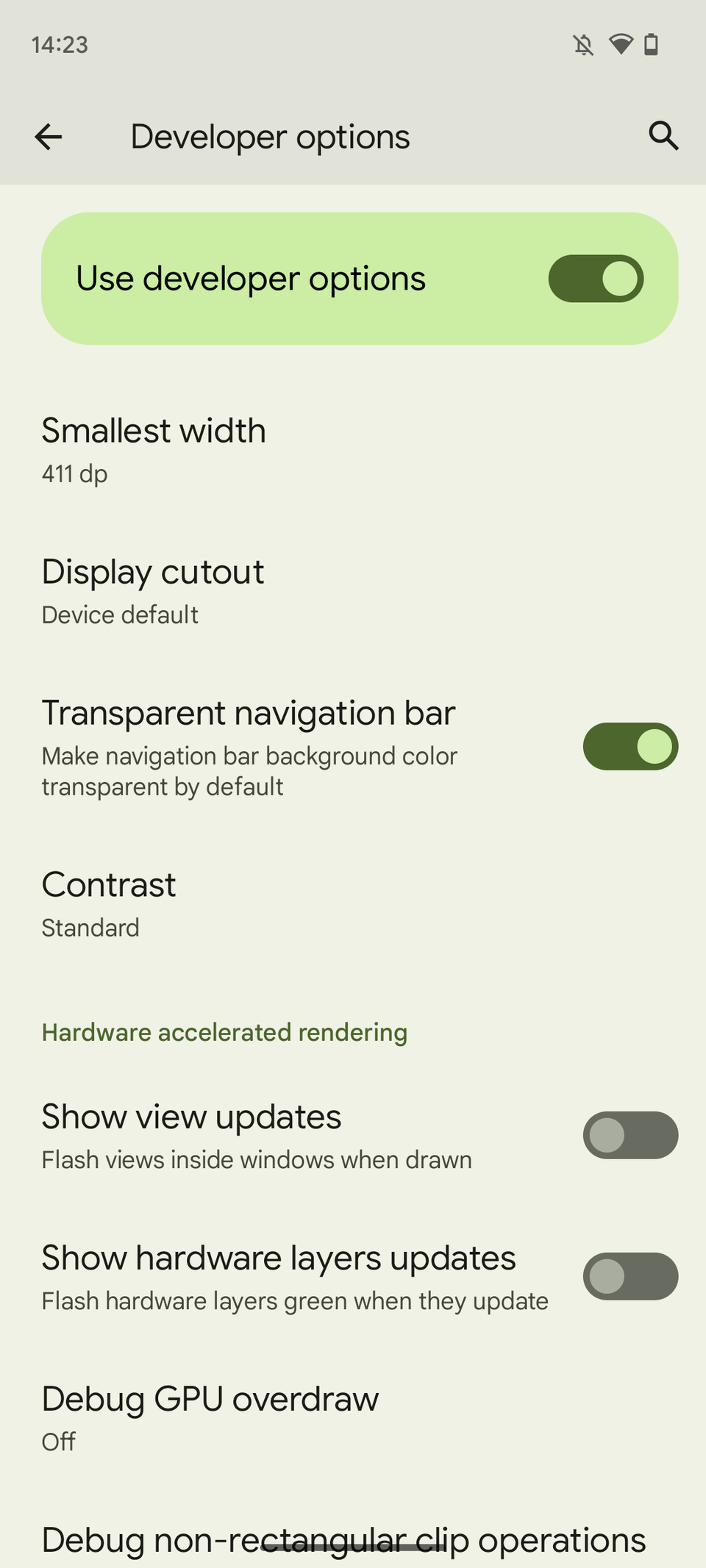Click the muted notifications bell icon
Screen dimensions: 706x1568
point(582,44)
